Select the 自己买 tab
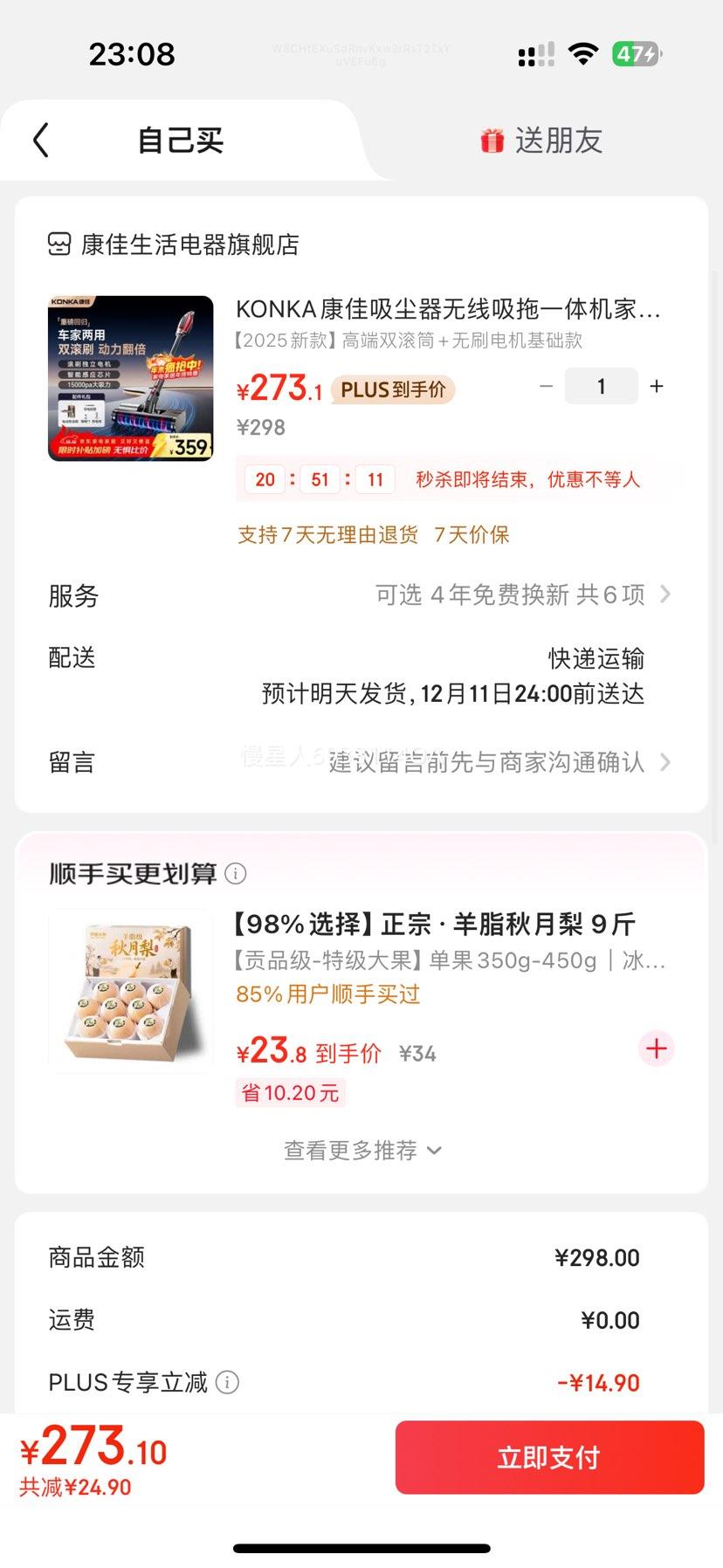 [181, 141]
